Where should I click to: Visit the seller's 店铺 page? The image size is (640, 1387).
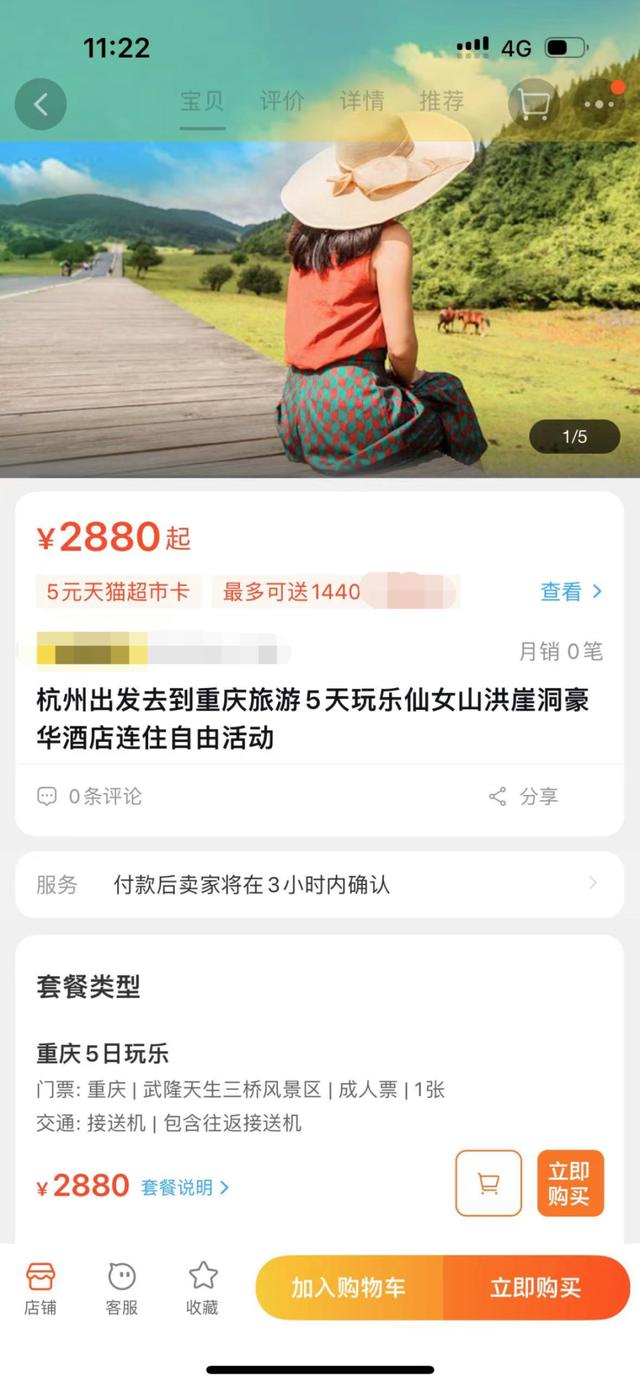(x=40, y=1287)
